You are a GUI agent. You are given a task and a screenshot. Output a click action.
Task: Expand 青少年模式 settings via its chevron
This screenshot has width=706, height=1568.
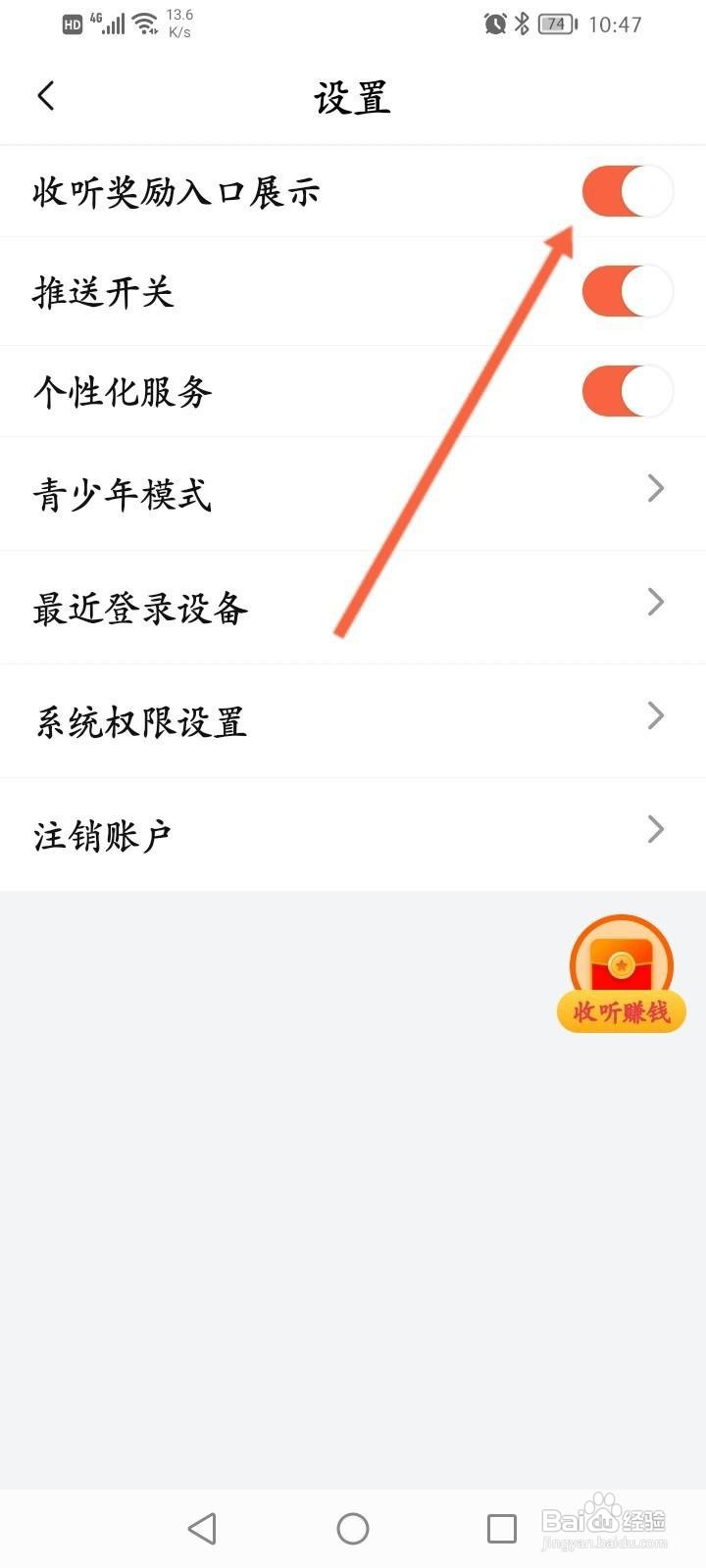click(655, 488)
